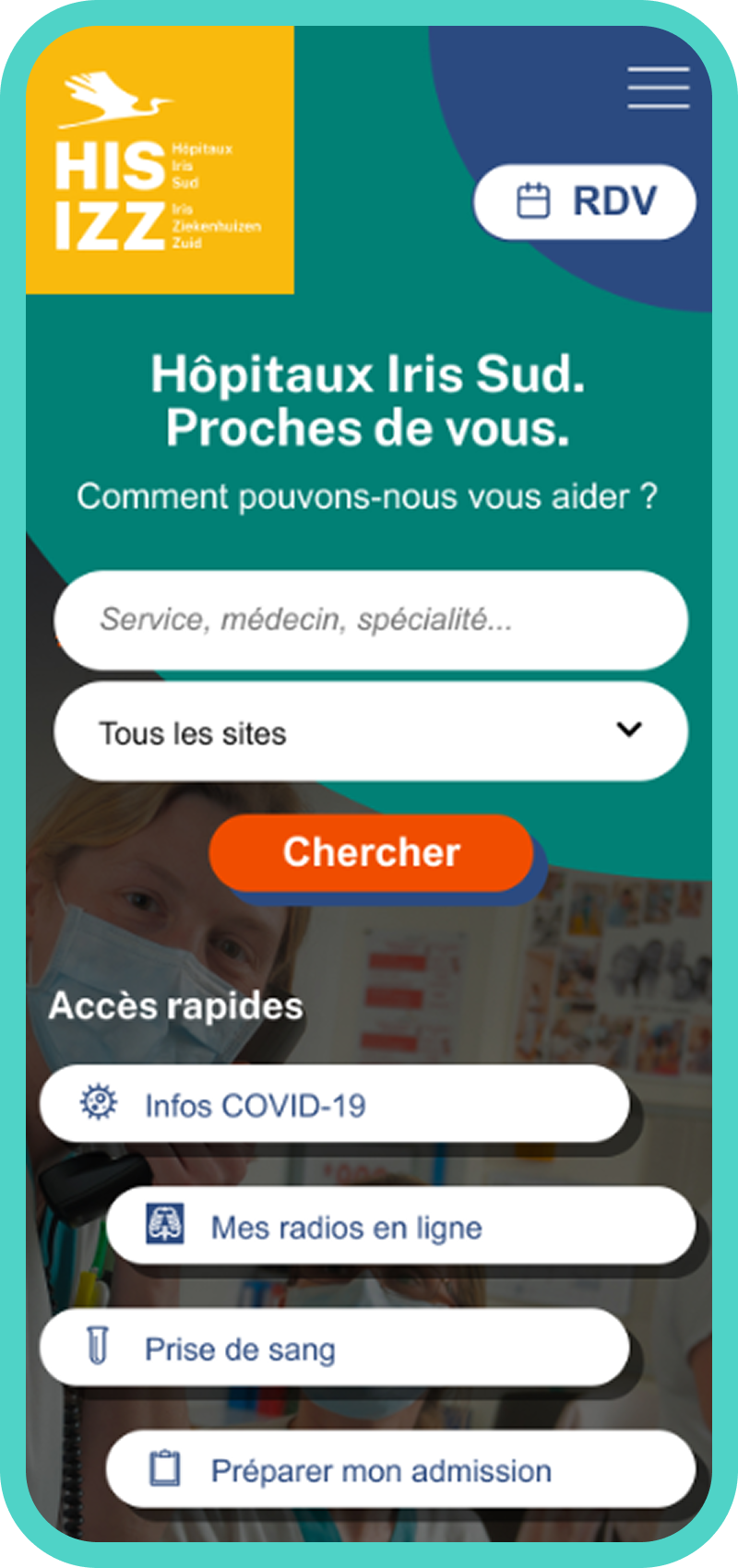This screenshot has width=738, height=1568.
Task: Select Prise de sang shortcut
Action: click(334, 1348)
